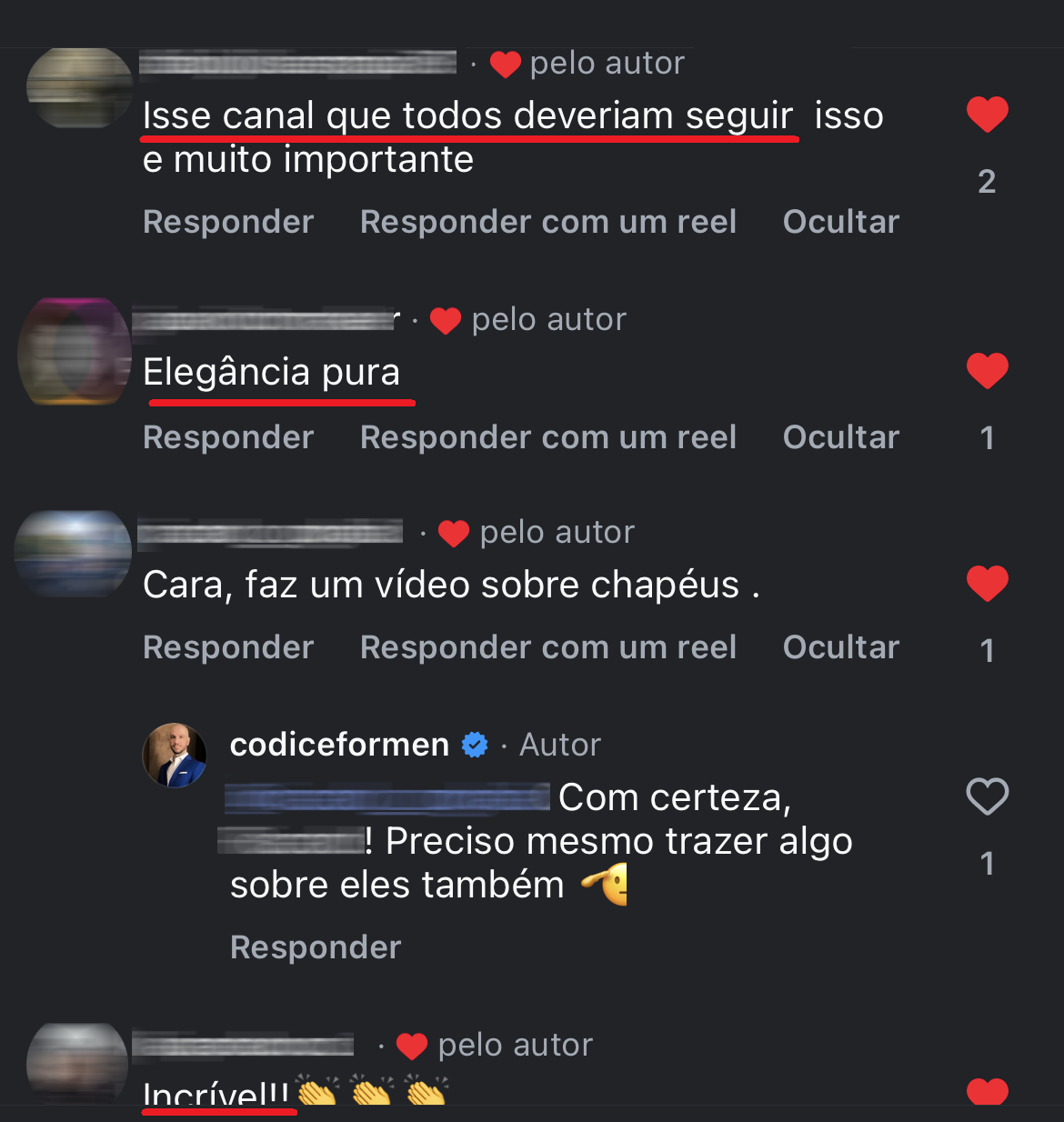Open 'Responder com um reel' on second comment

(x=548, y=437)
